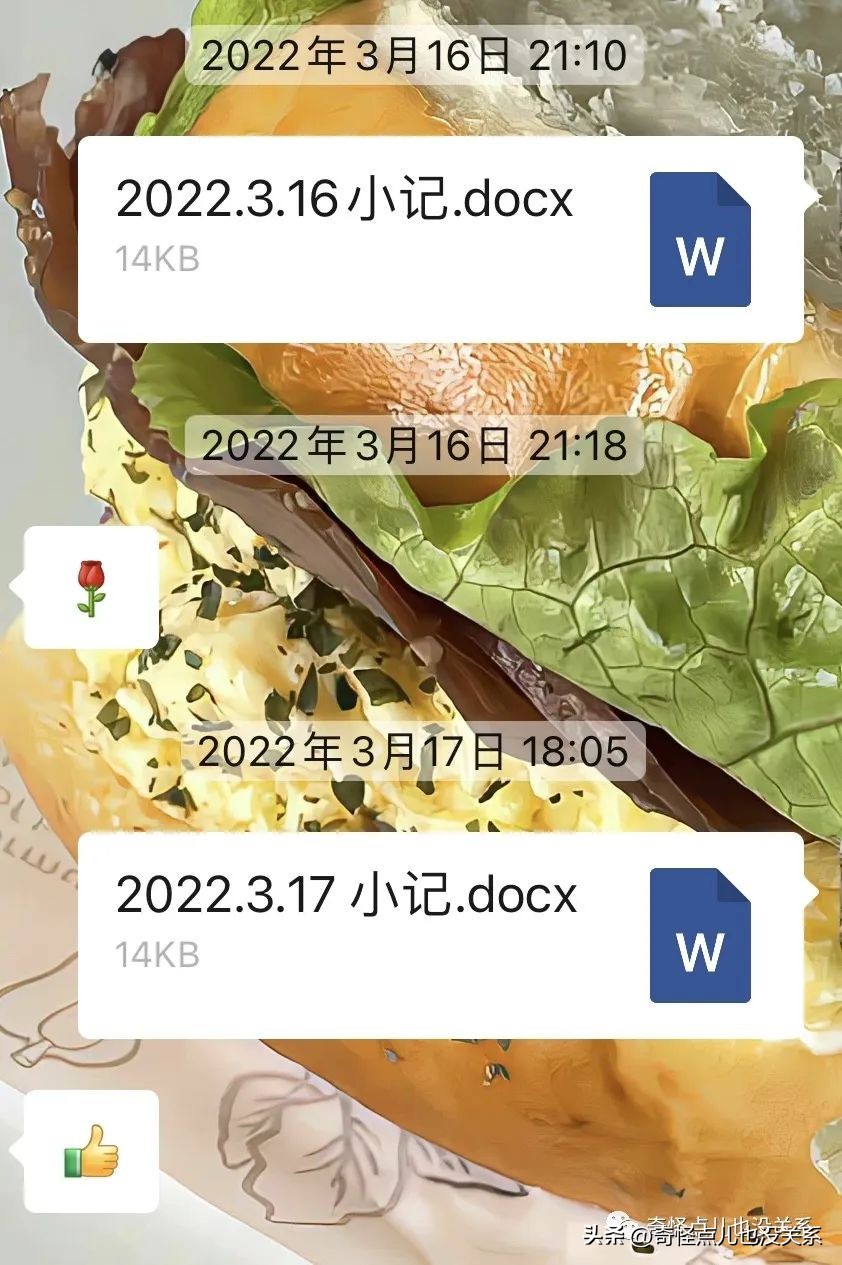Click the W letter inside the upper document icon

tap(698, 258)
